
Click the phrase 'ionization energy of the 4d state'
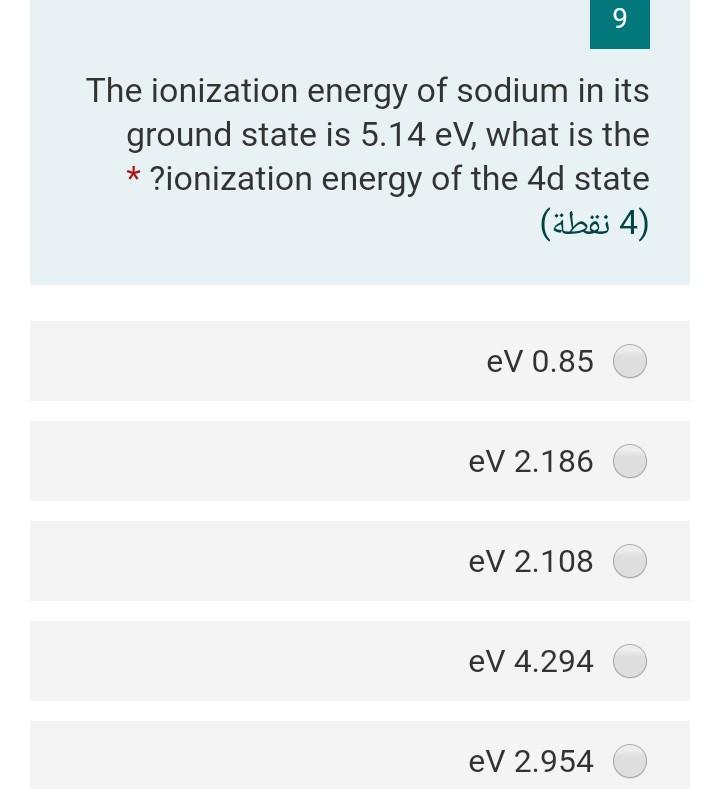tap(400, 178)
